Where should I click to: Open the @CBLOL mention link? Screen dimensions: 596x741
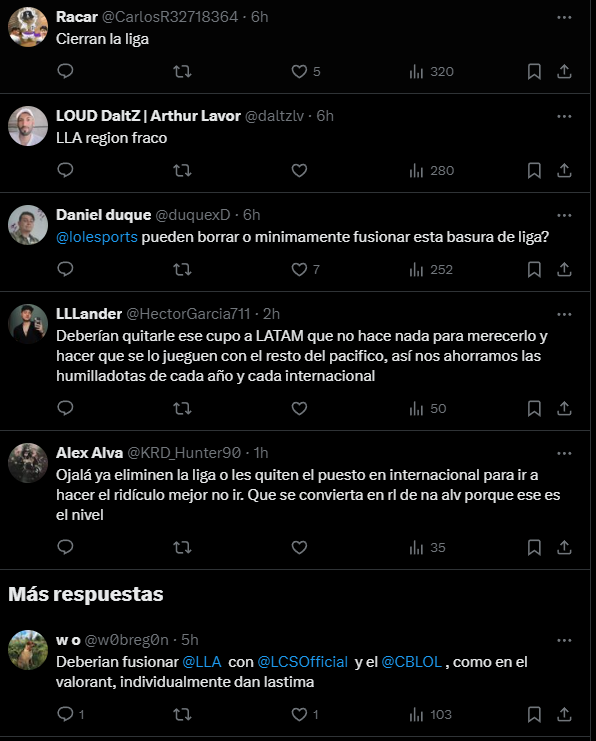412,662
